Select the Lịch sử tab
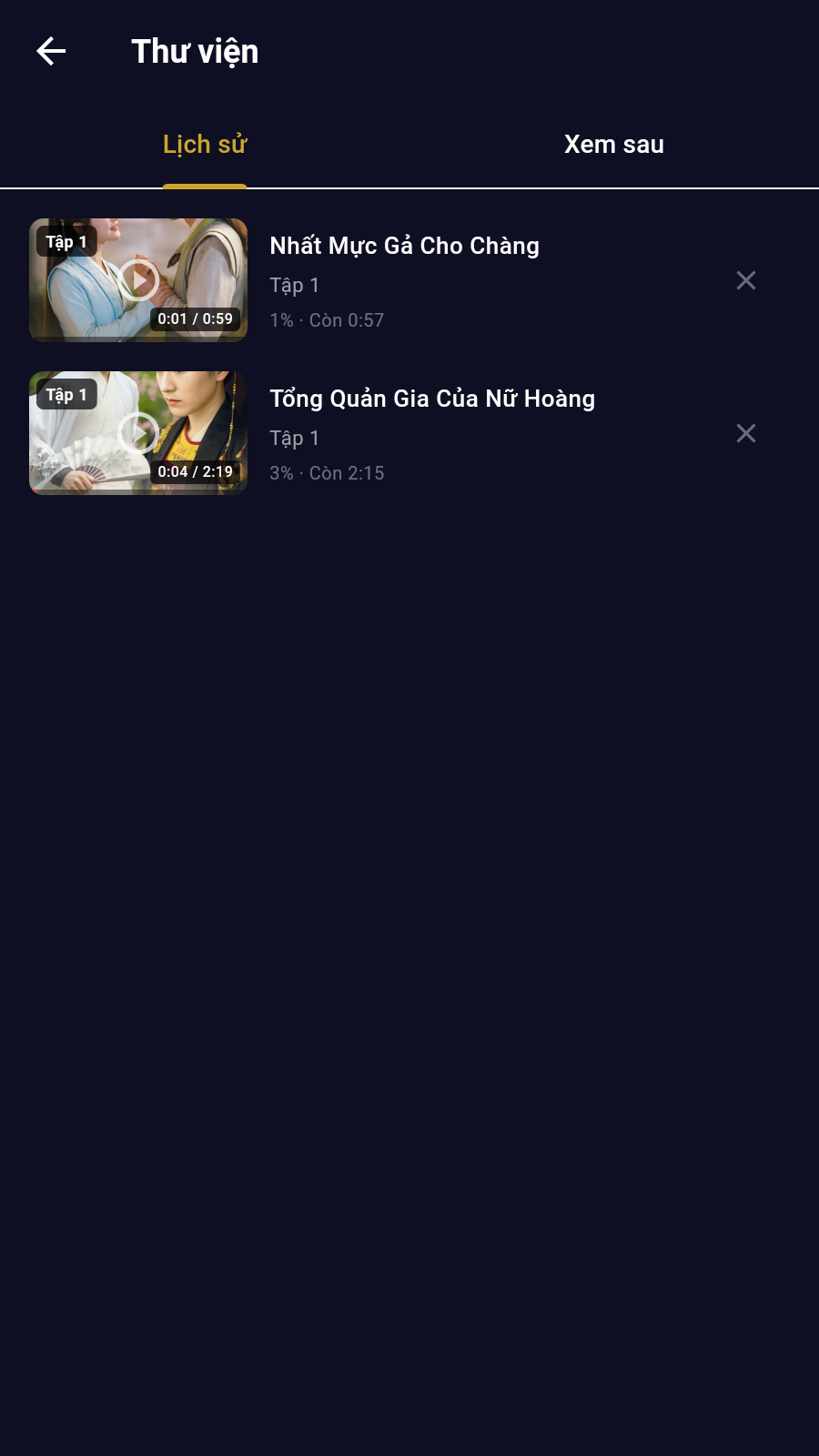The width and height of the screenshot is (819, 1456). pyautogui.click(x=205, y=145)
